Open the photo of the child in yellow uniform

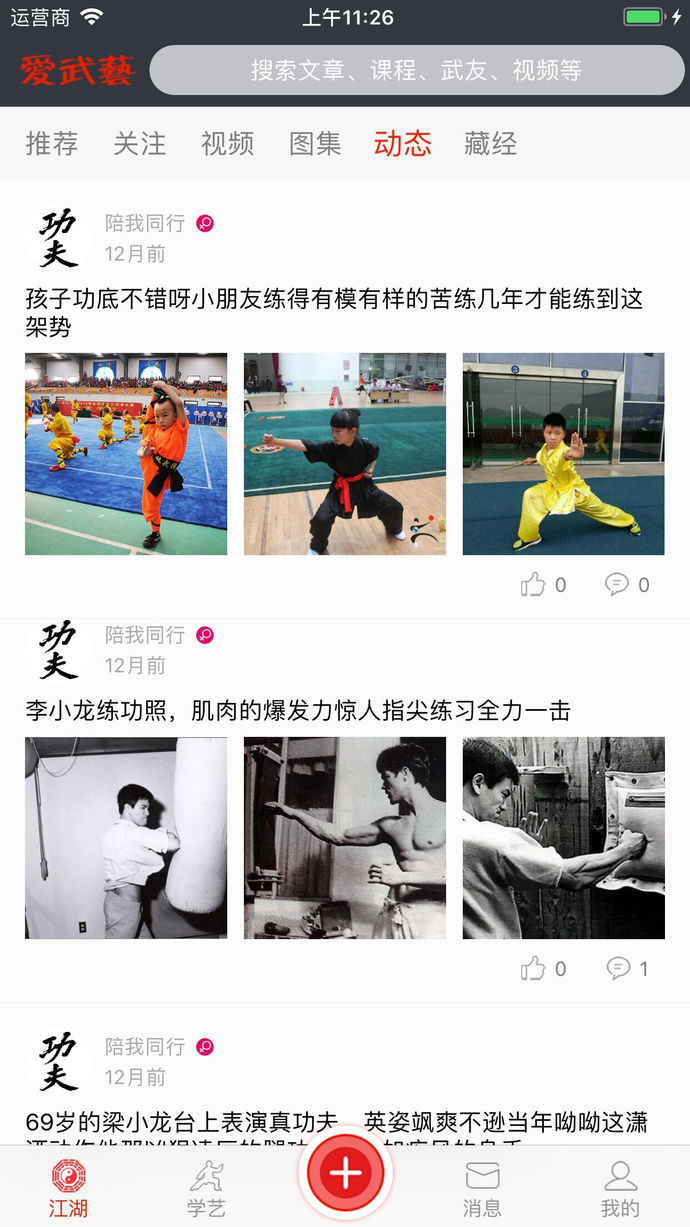click(x=563, y=454)
